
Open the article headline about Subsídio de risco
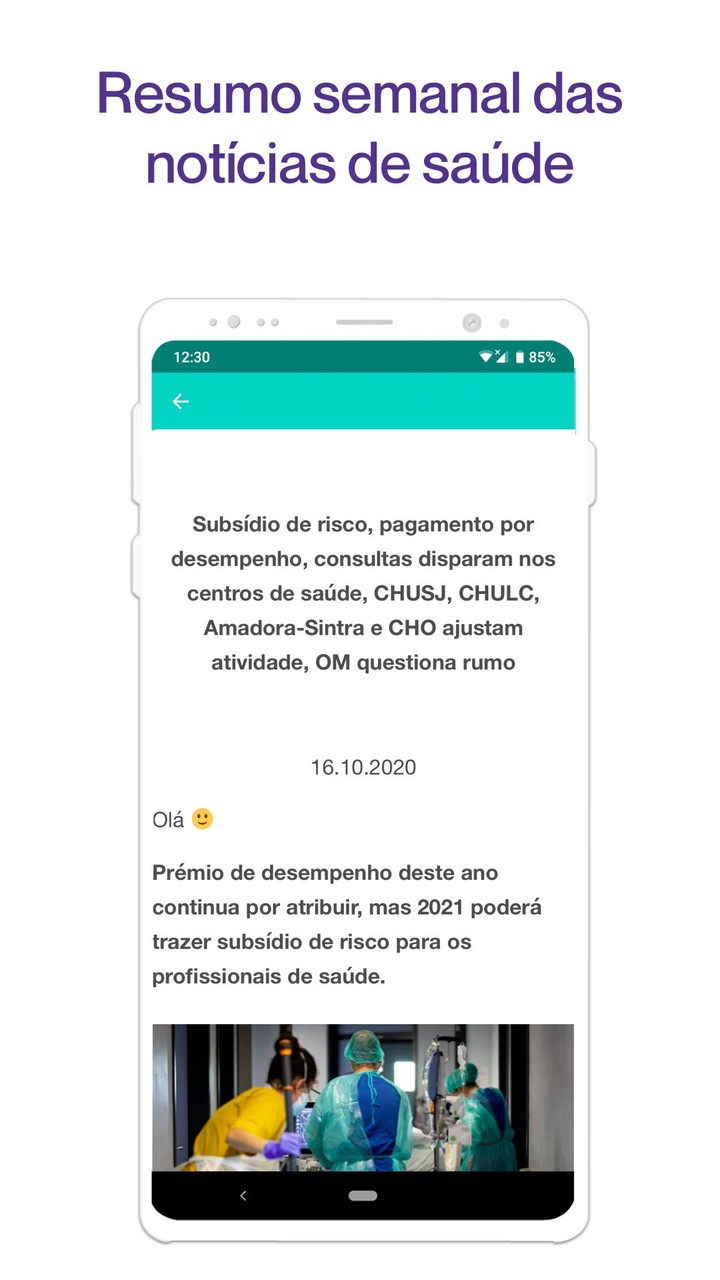362,593
